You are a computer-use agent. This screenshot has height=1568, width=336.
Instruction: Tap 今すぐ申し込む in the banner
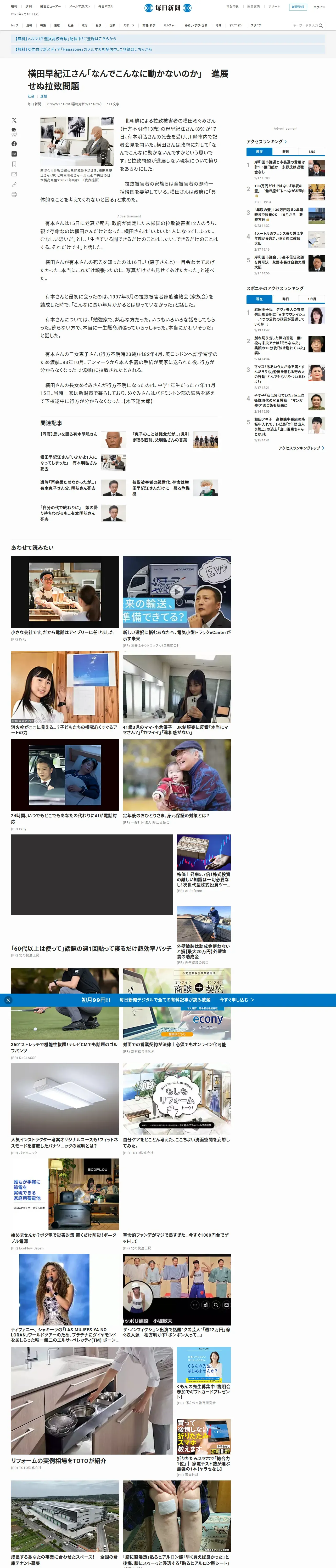[x=237, y=1000]
